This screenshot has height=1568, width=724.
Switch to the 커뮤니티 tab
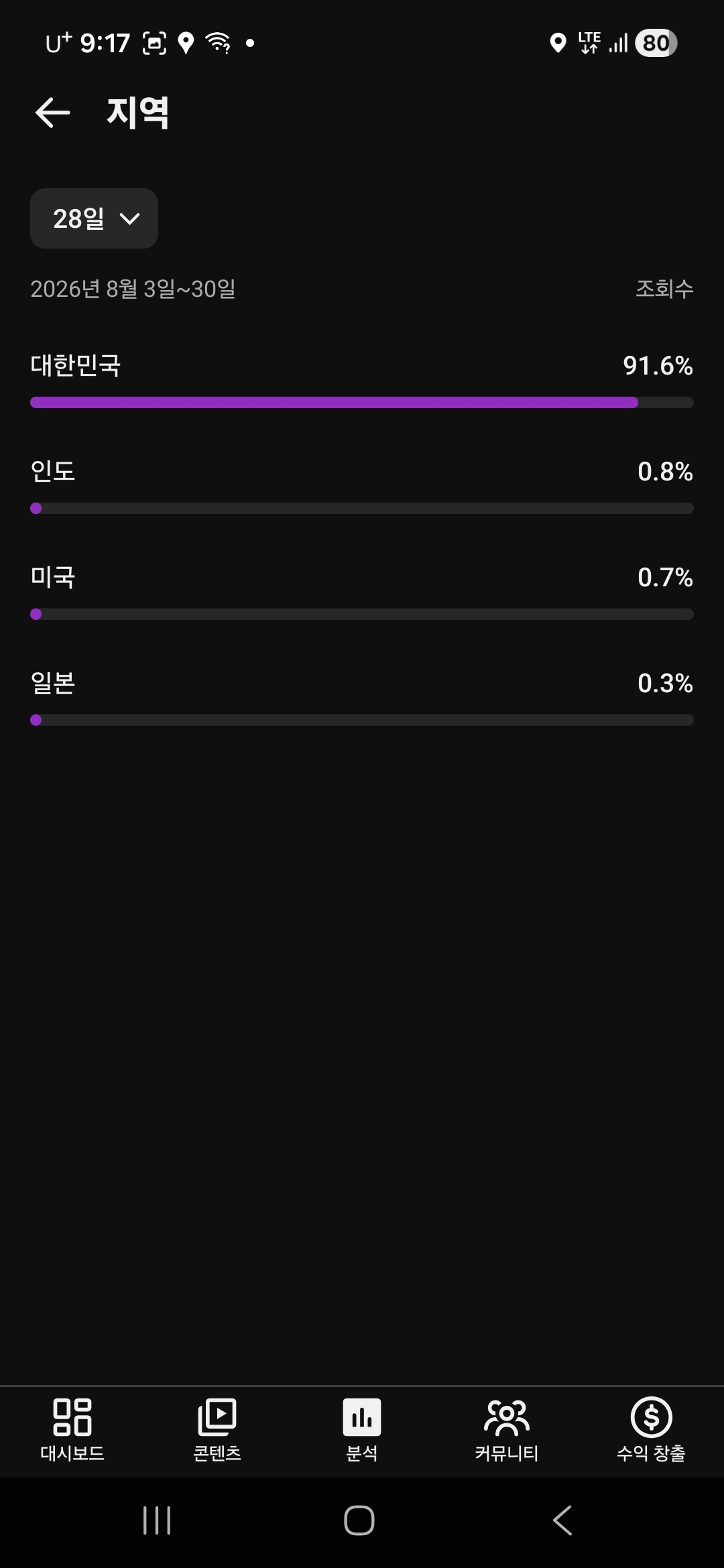click(x=507, y=1431)
